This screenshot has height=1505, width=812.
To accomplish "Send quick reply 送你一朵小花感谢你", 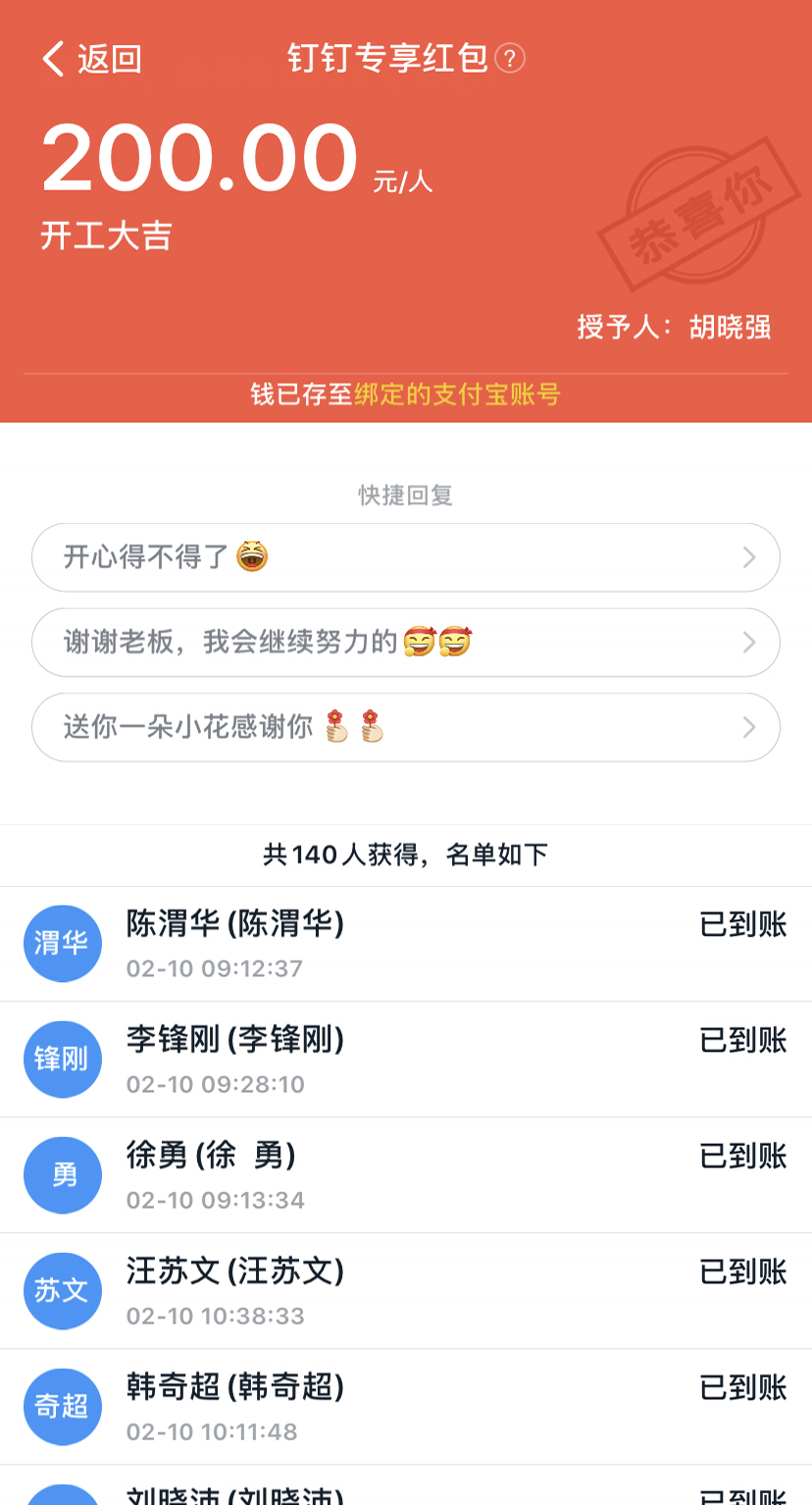I will [x=405, y=727].
